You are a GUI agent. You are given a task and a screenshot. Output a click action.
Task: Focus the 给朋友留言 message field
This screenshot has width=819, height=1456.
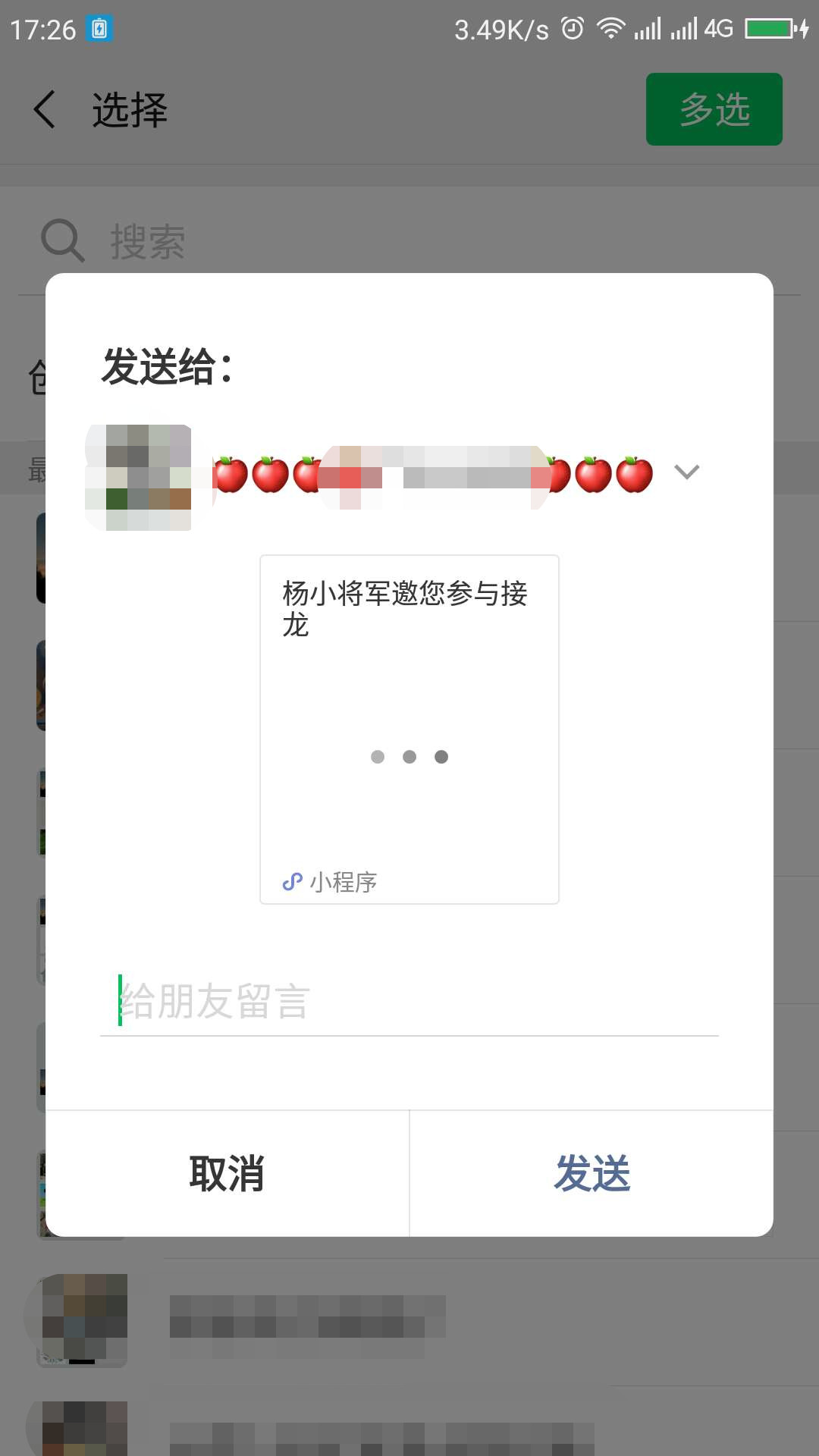point(409,1002)
